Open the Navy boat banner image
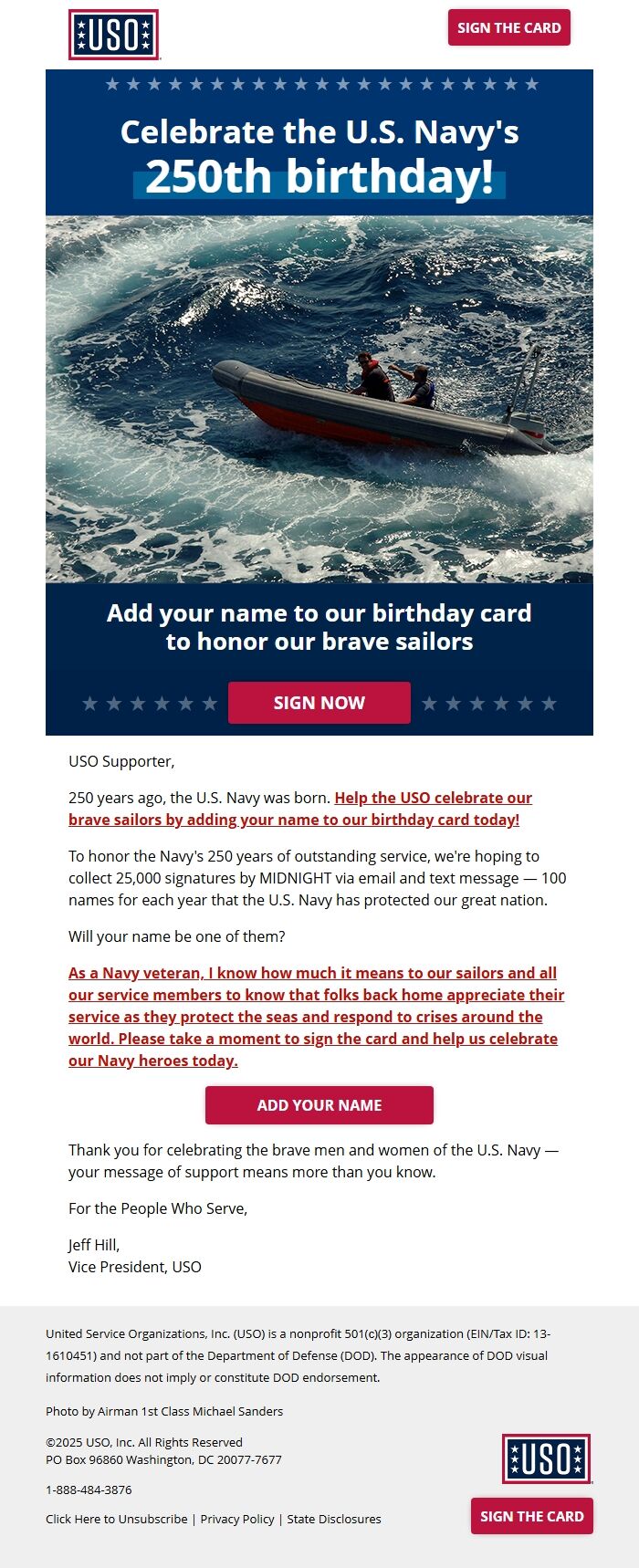Screen dimensions: 639x1568 [x=319, y=399]
